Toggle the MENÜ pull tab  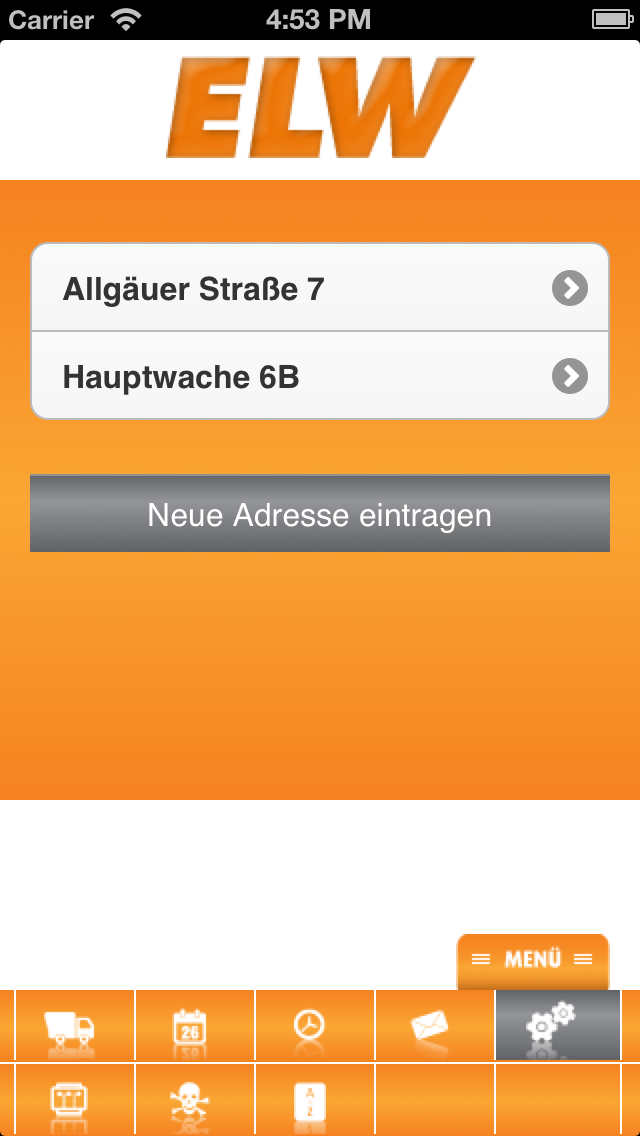533,961
